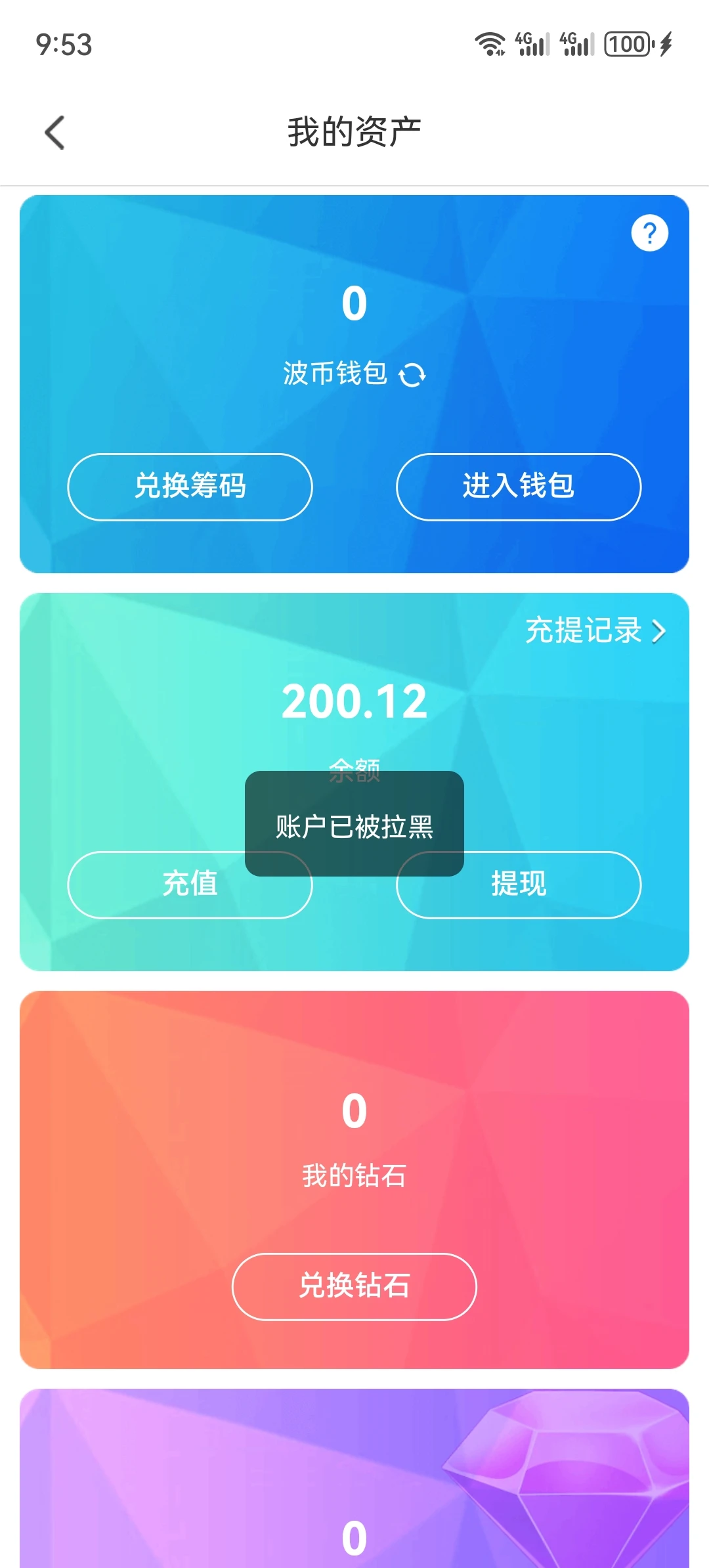Viewport: 709px width, 1568px height.
Task: Tap the first 4G signal indicator
Action: click(x=532, y=45)
